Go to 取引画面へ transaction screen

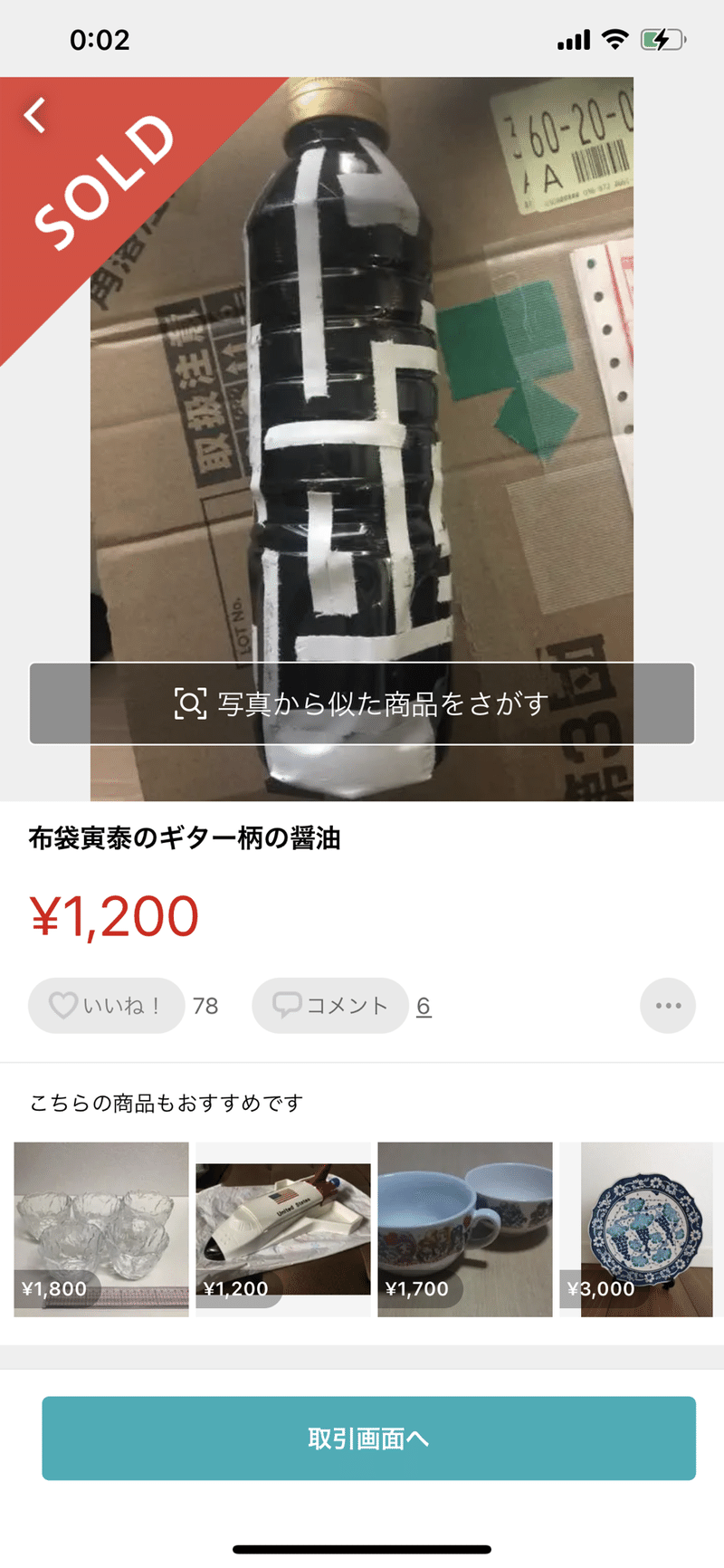368,1439
